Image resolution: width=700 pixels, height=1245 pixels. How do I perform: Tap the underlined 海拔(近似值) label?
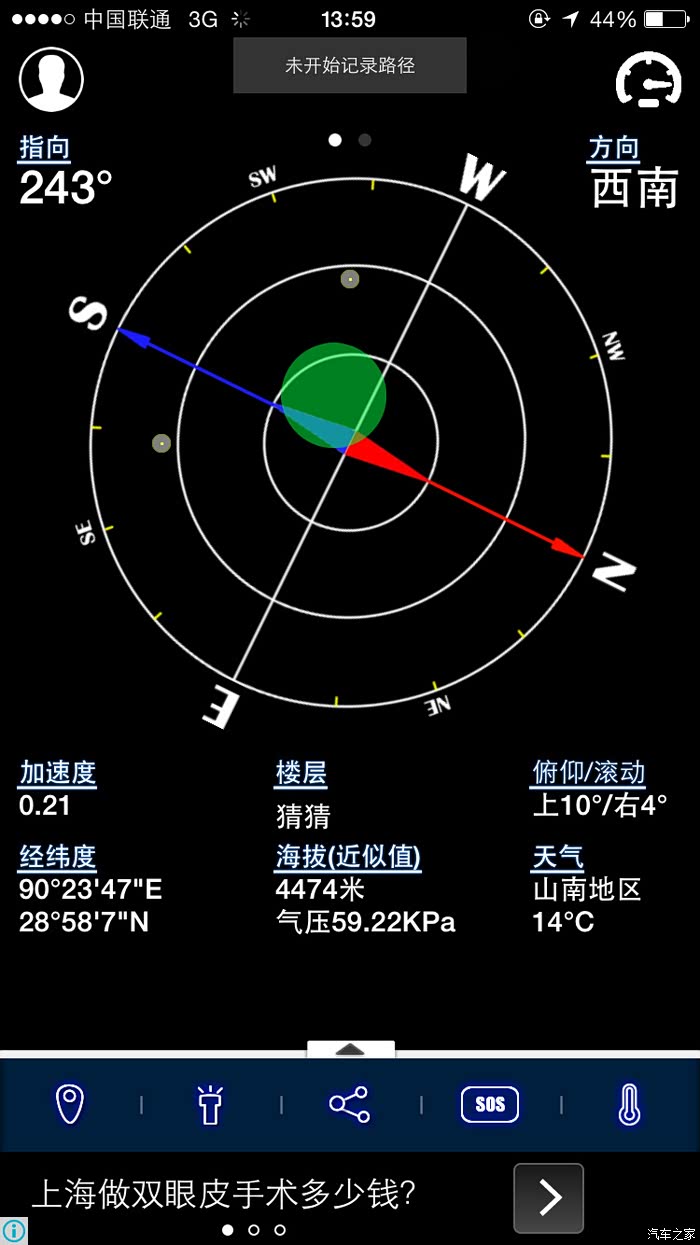348,858
